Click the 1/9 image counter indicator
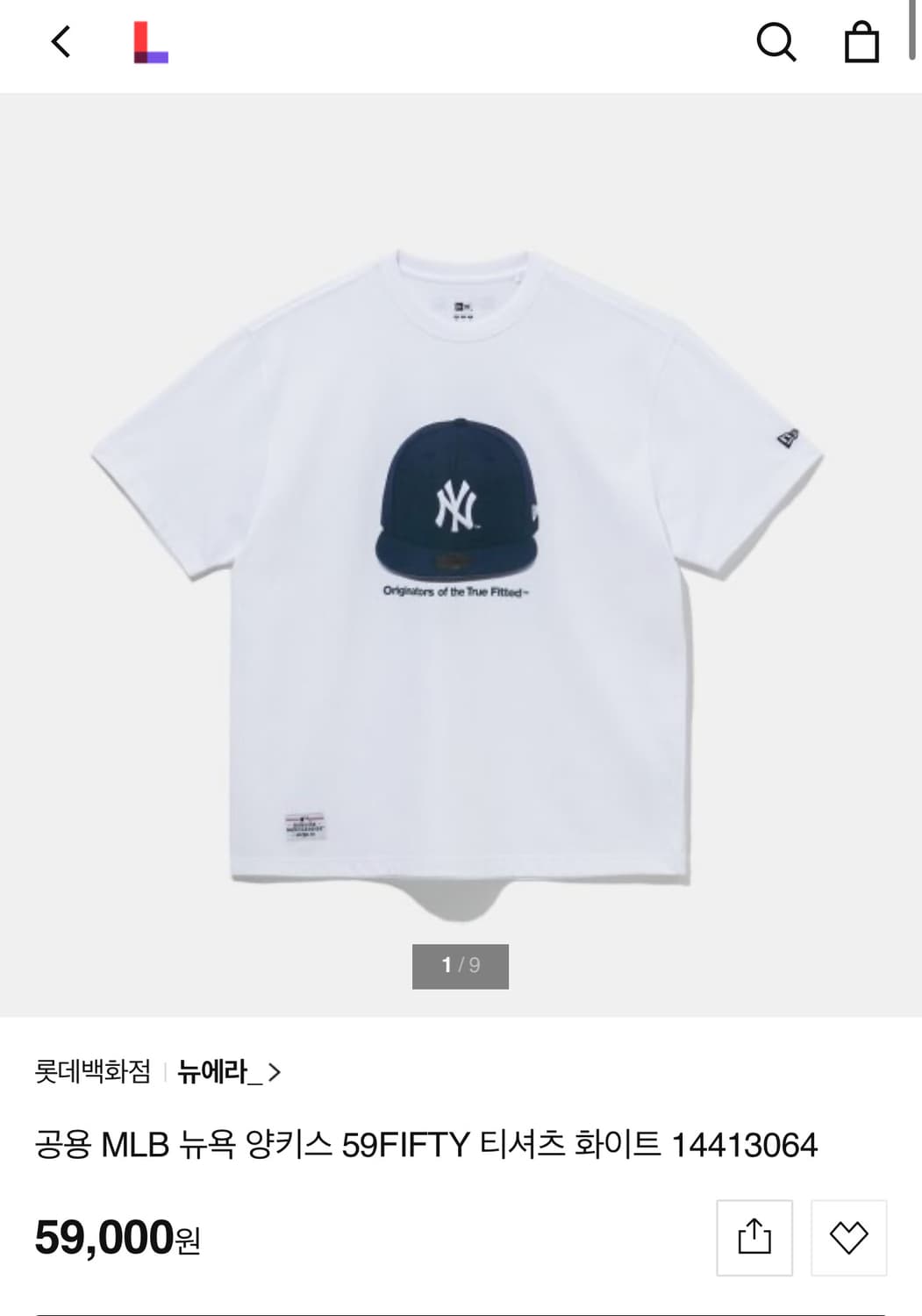This screenshot has width=922, height=1316. [x=460, y=965]
